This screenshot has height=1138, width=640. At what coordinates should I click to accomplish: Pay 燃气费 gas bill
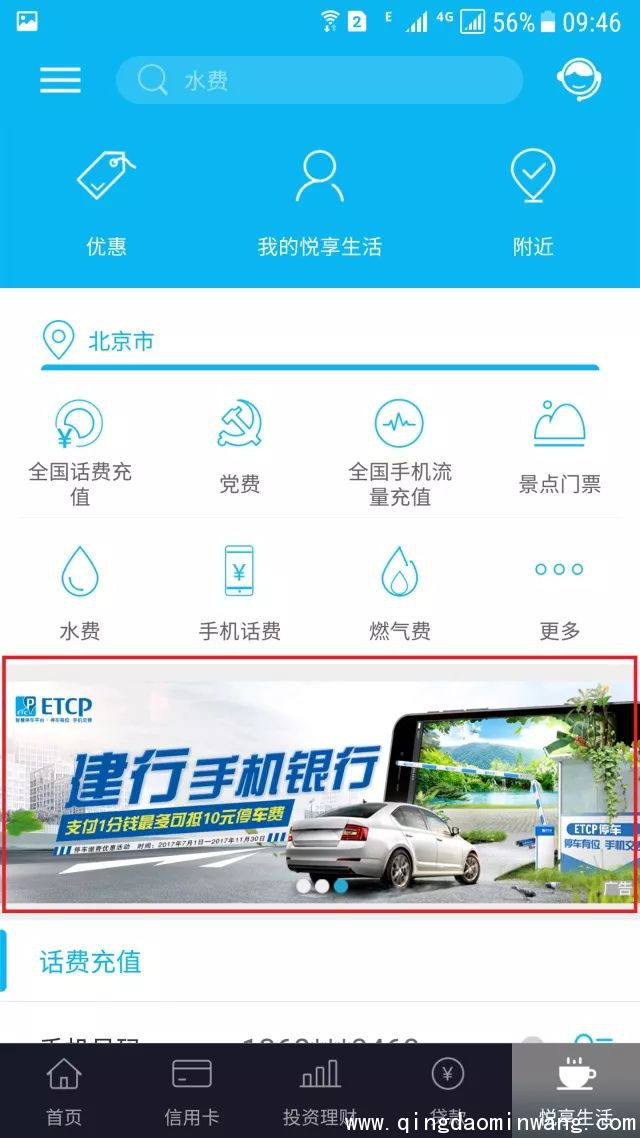400,592
